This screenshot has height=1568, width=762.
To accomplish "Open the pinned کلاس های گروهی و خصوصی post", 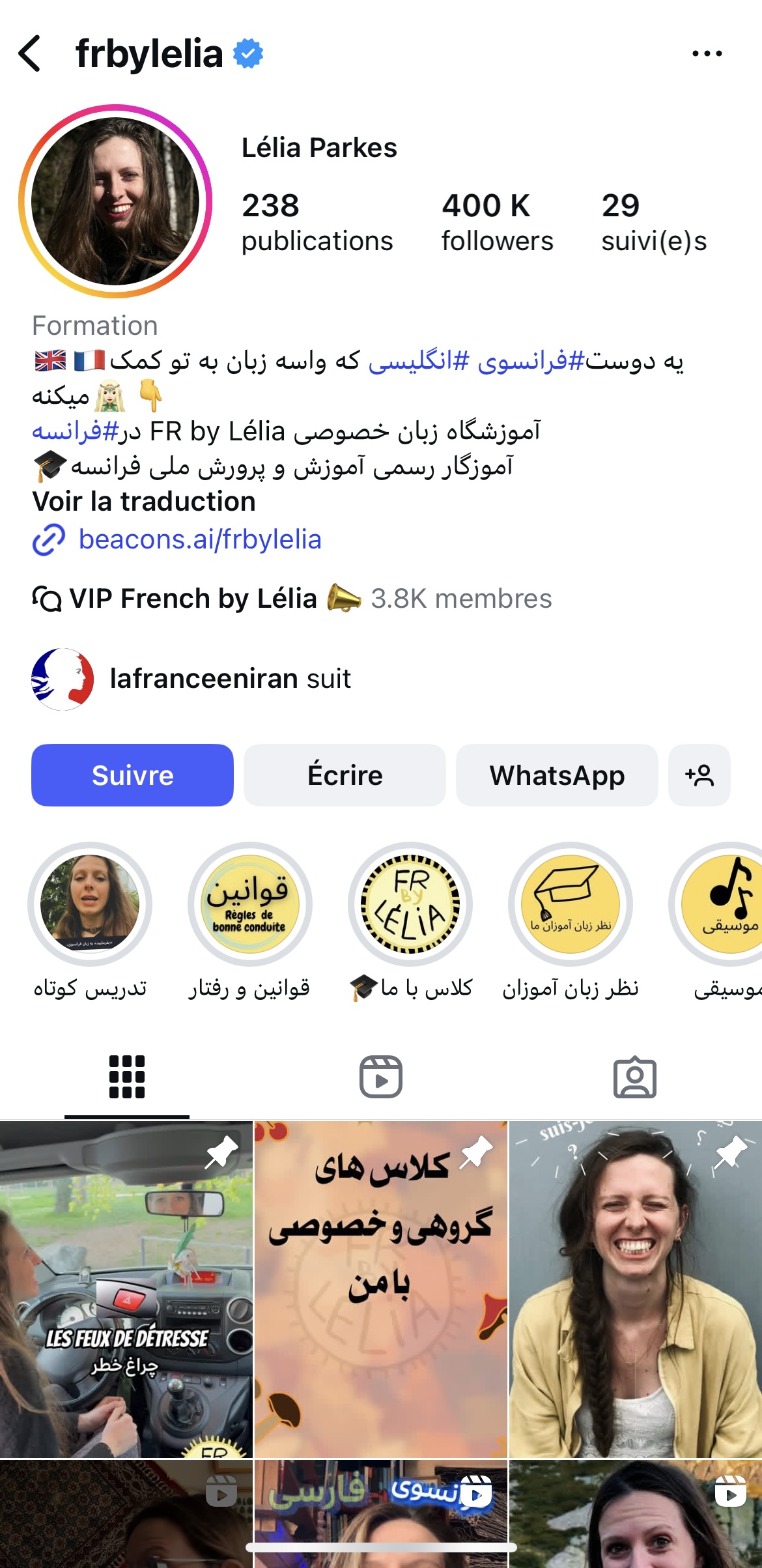I will [380, 1290].
